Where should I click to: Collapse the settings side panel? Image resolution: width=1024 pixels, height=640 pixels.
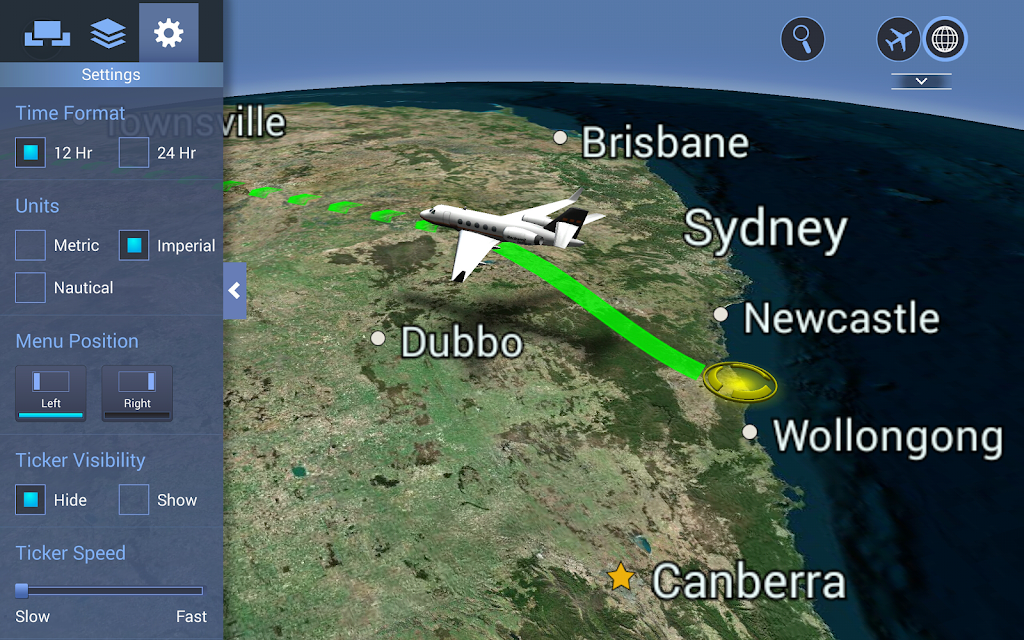234,291
